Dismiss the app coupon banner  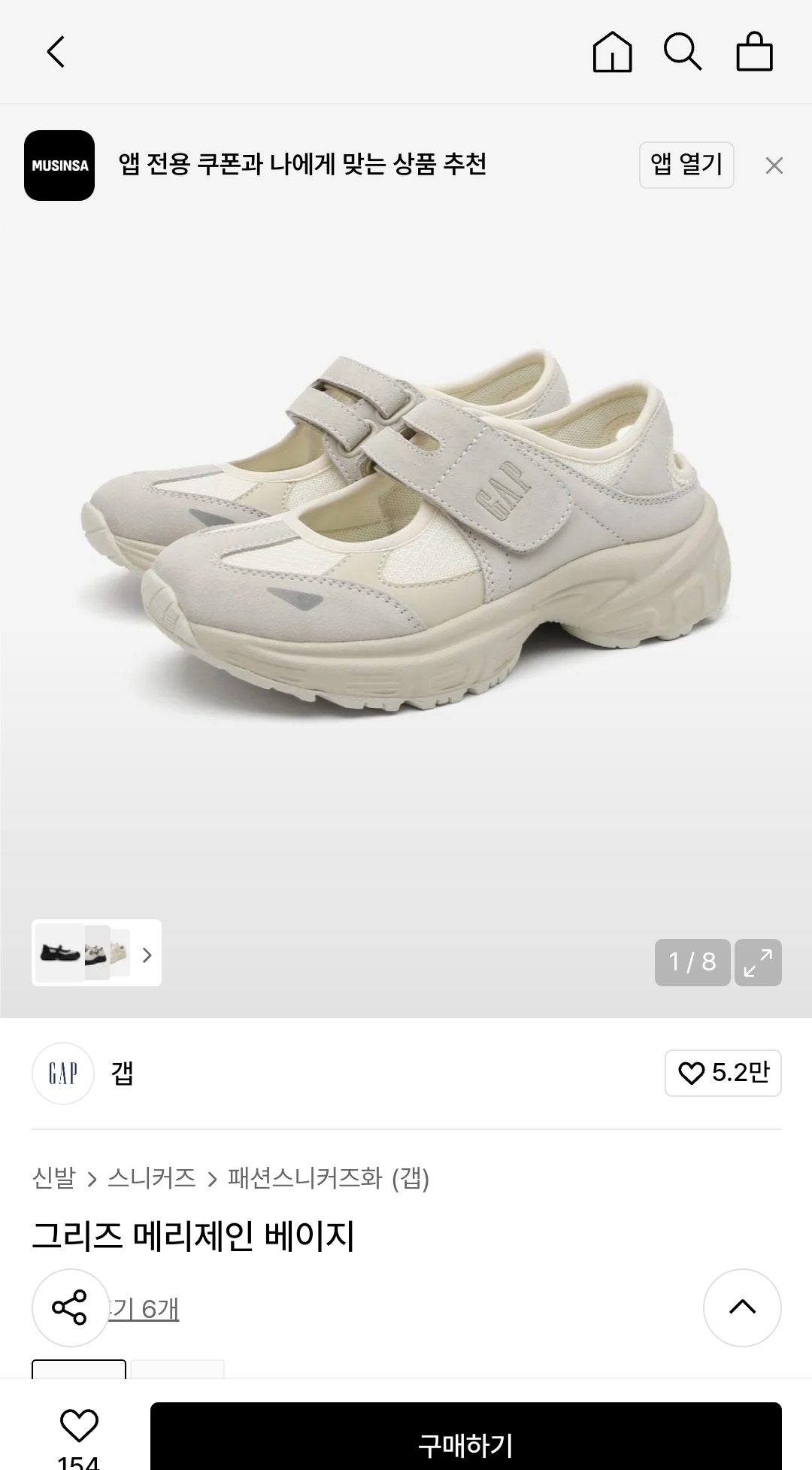pyautogui.click(x=774, y=166)
